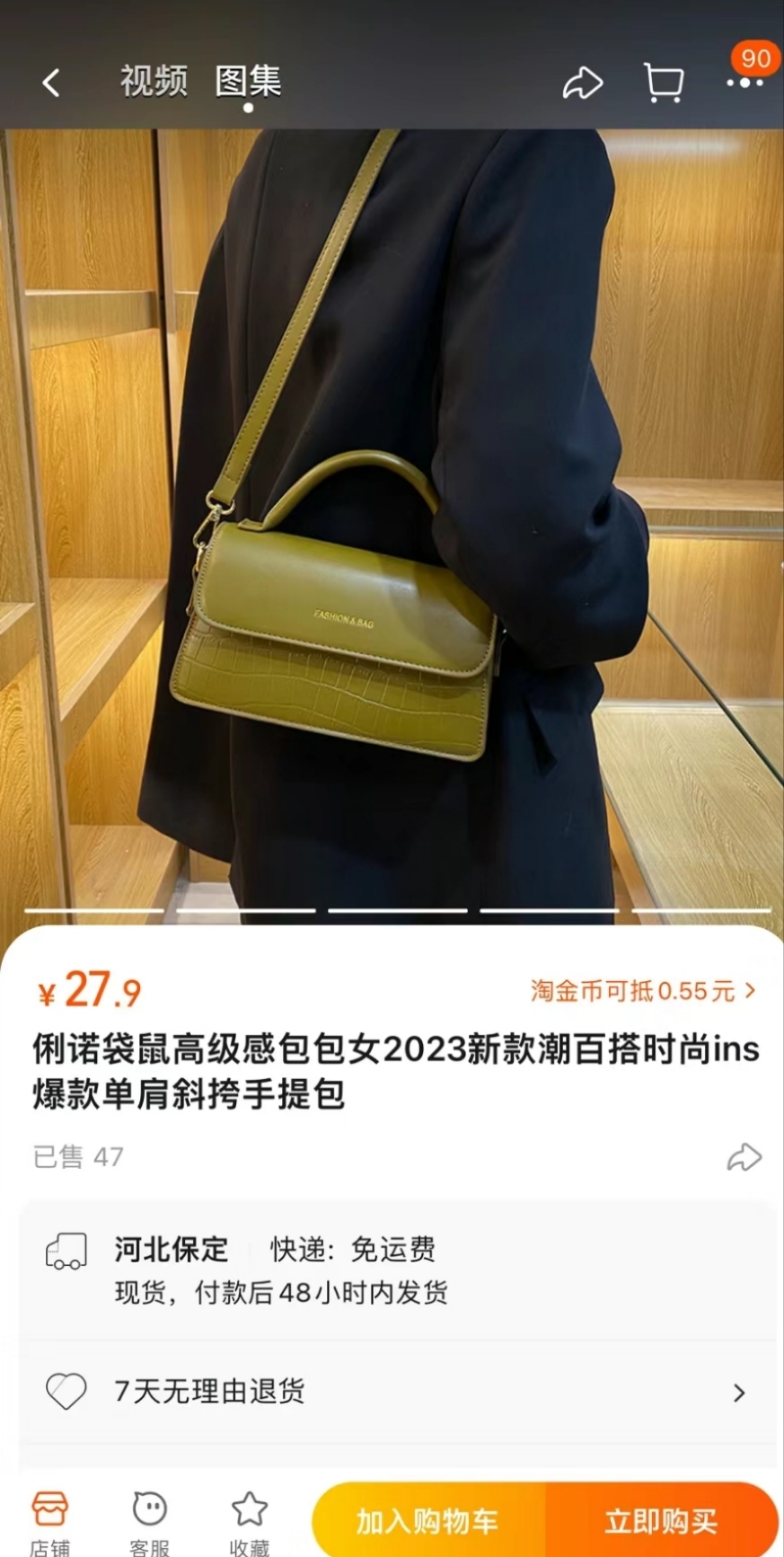The height and width of the screenshot is (1557, 784).
Task: Visit the seller's 店铺 page
Action: [49, 1520]
